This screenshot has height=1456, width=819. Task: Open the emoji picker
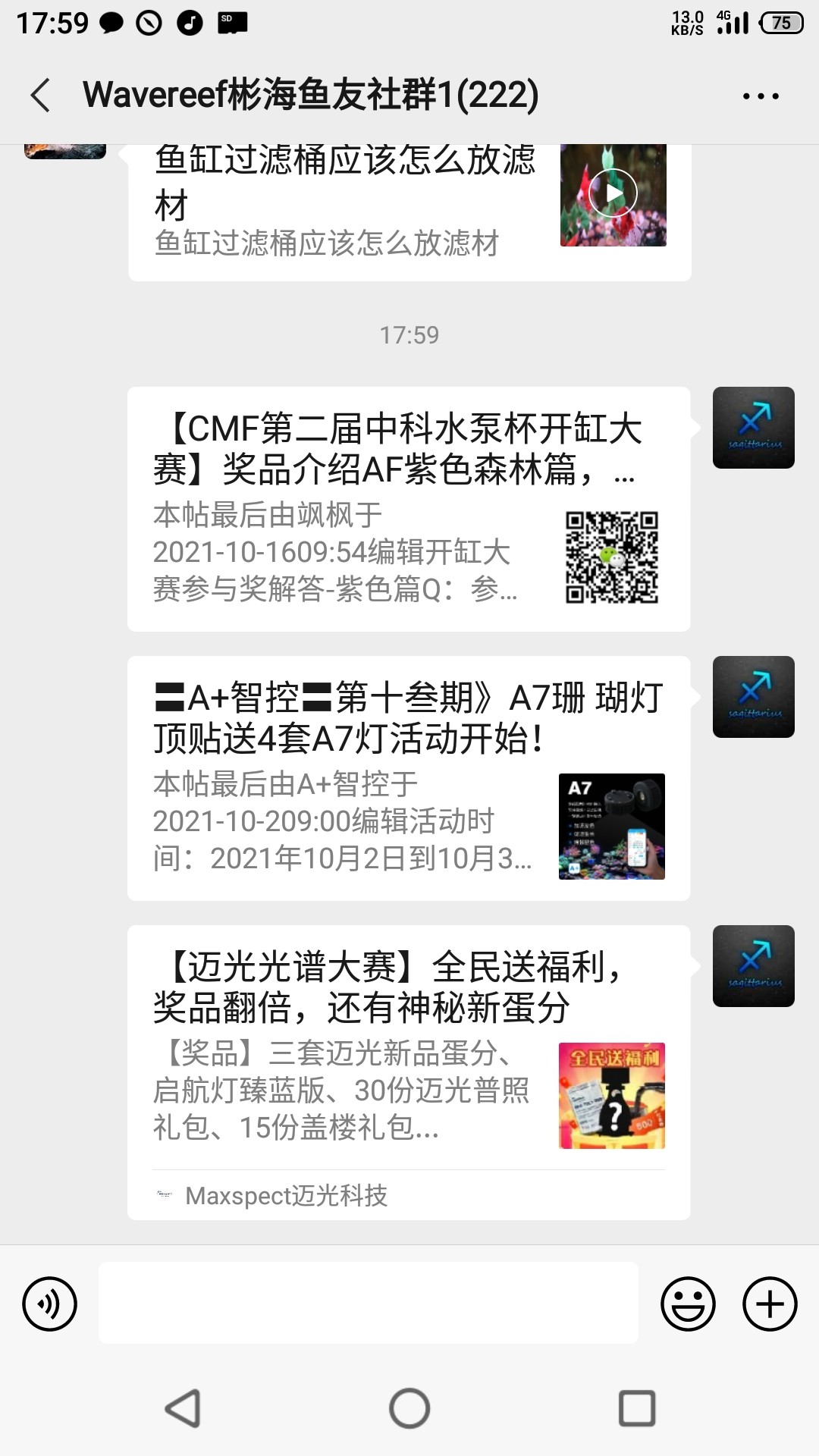(688, 1304)
